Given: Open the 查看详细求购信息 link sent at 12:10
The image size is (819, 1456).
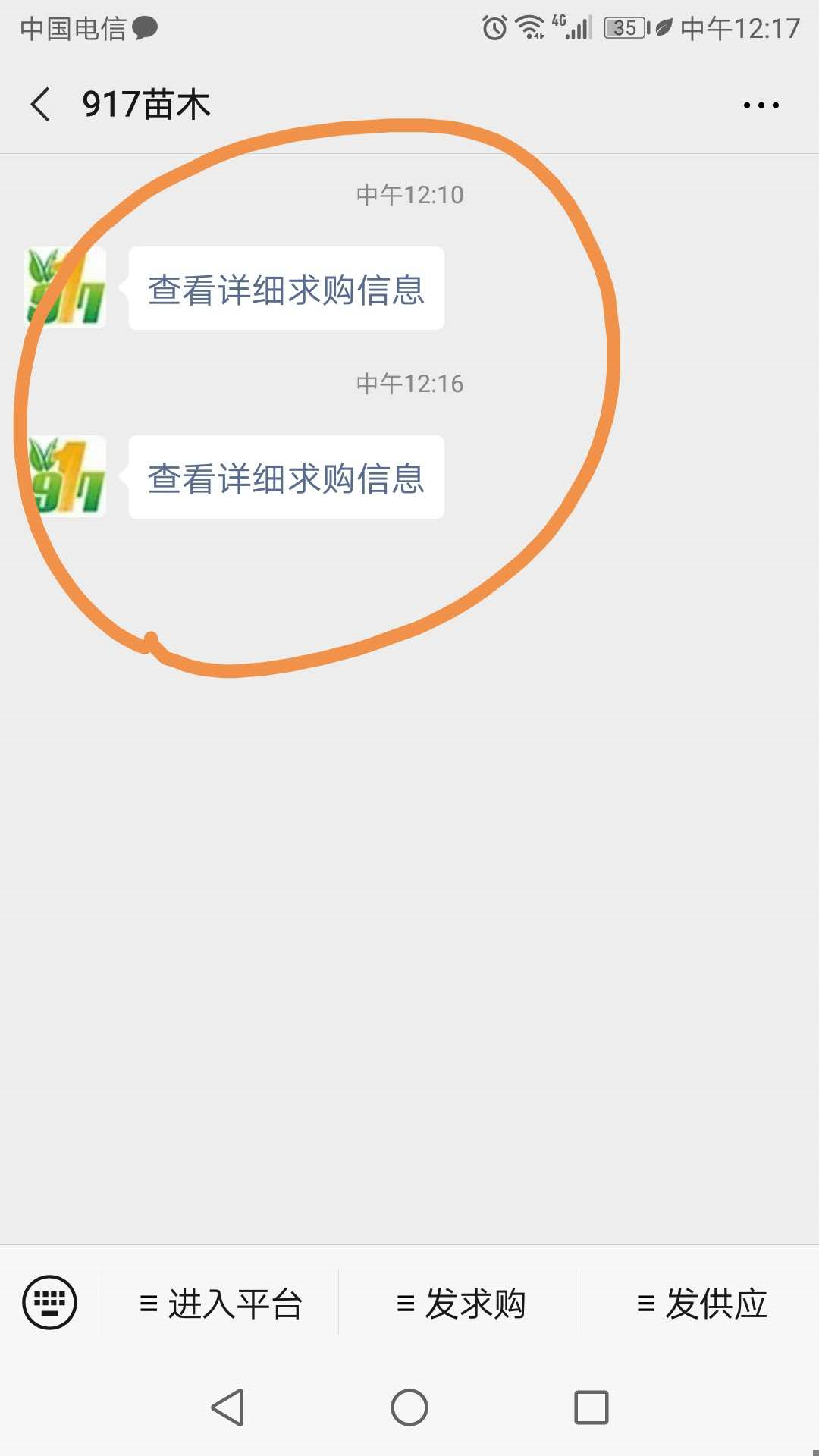Looking at the screenshot, I should coord(286,289).
